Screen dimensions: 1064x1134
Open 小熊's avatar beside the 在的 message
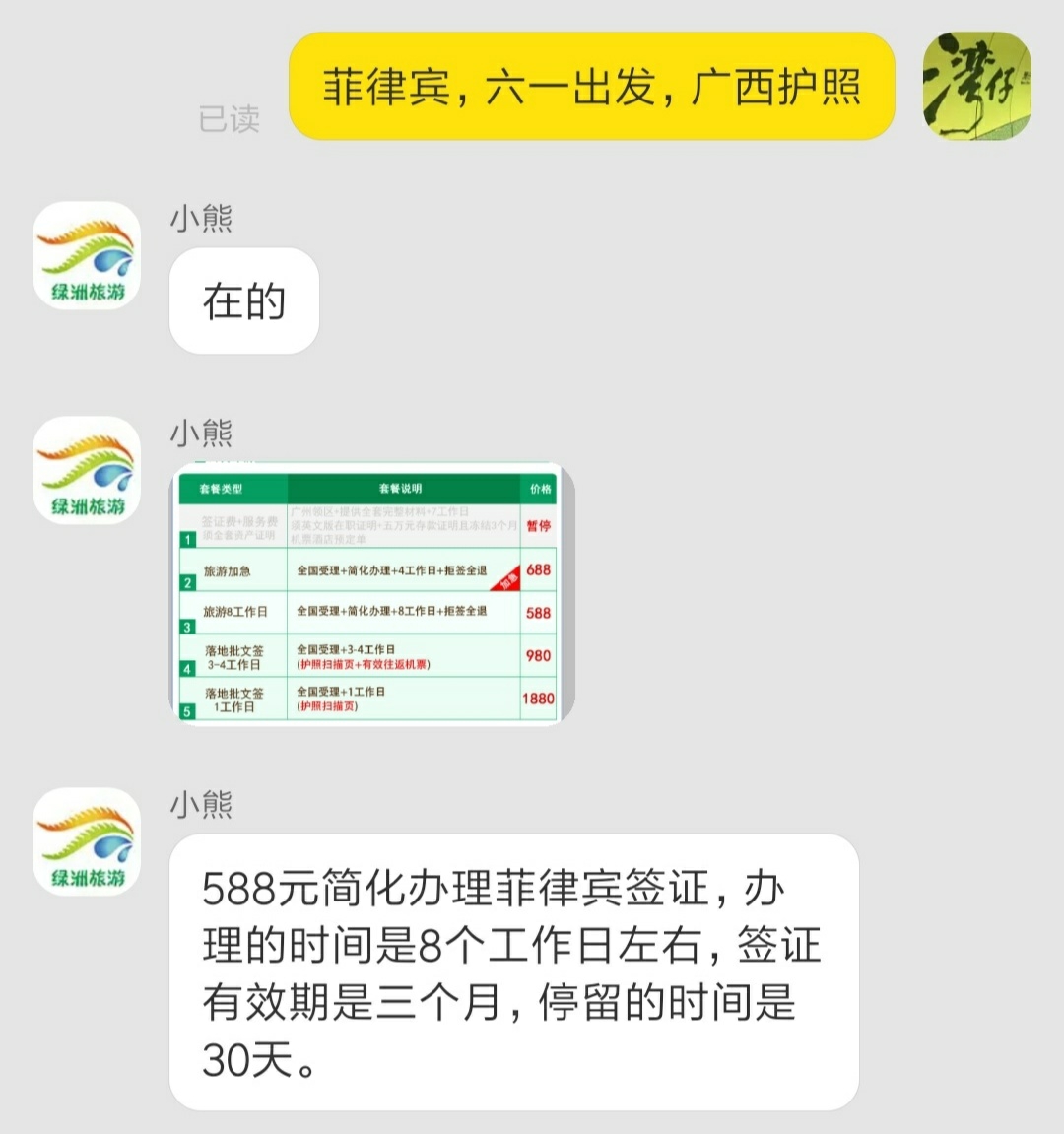87,256
